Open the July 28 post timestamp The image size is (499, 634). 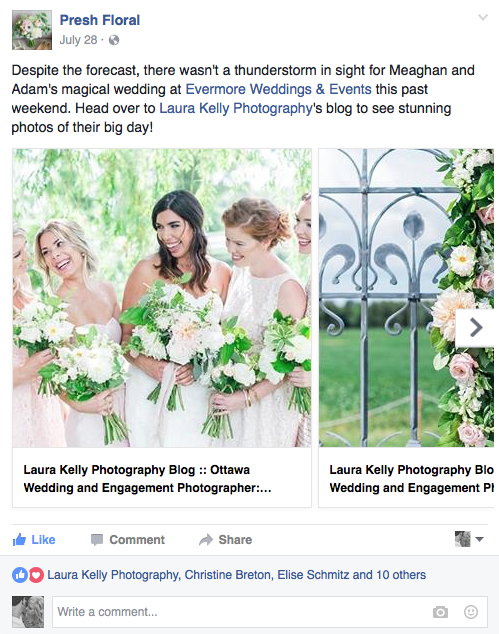pyautogui.click(x=78, y=40)
